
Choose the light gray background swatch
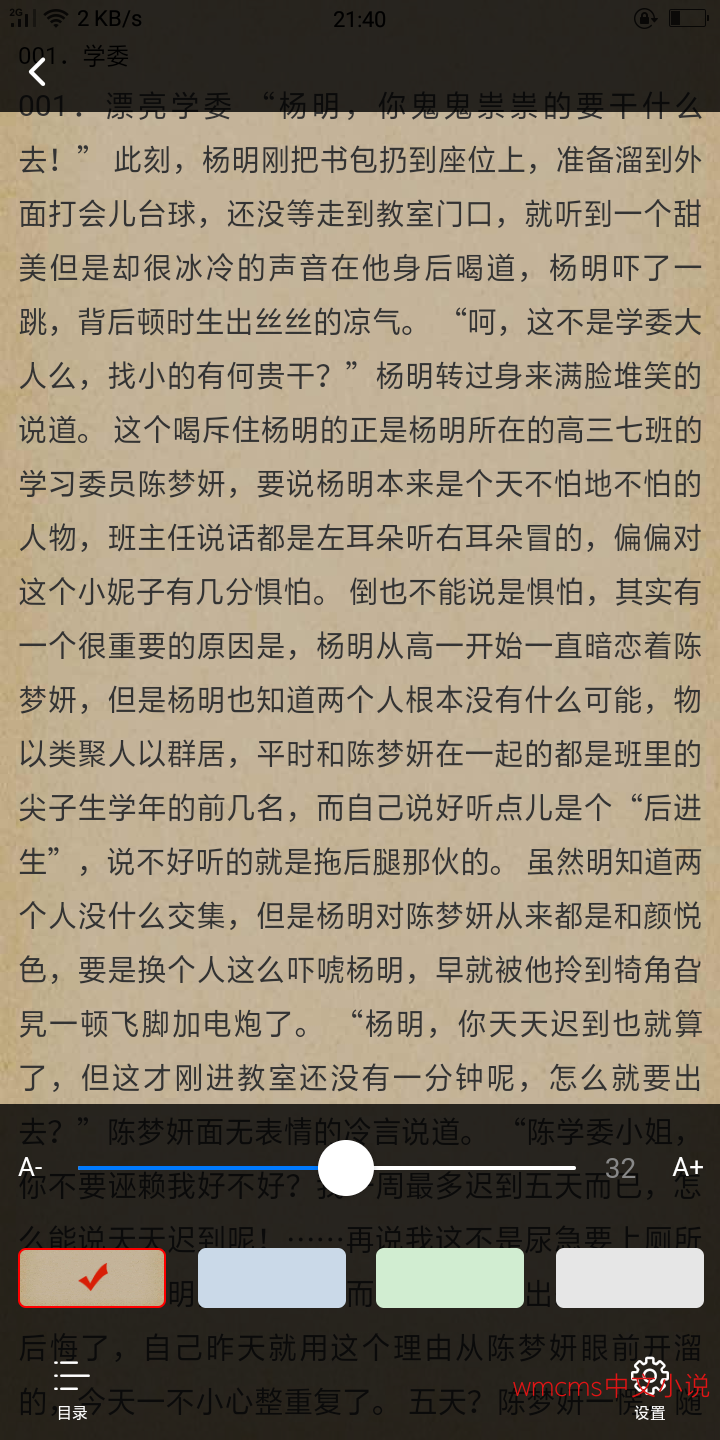[x=630, y=1278]
